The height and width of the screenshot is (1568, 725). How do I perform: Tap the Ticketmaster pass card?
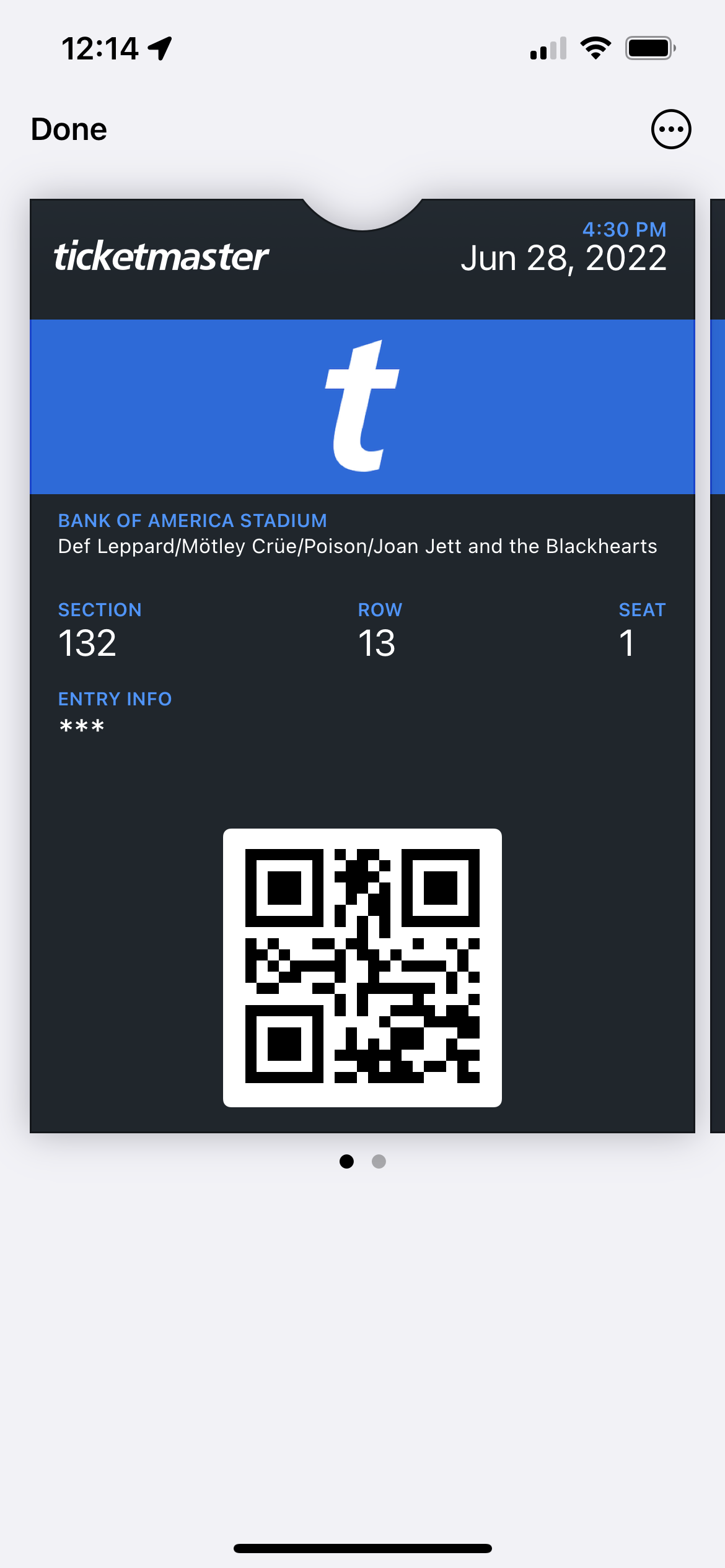click(x=362, y=666)
